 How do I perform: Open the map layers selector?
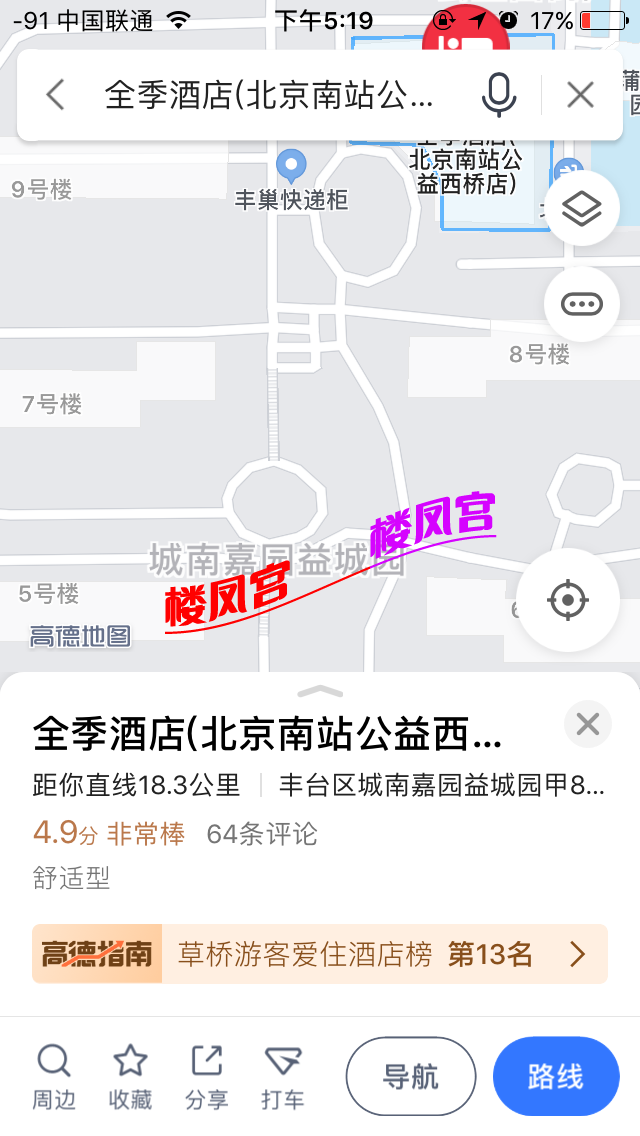582,210
